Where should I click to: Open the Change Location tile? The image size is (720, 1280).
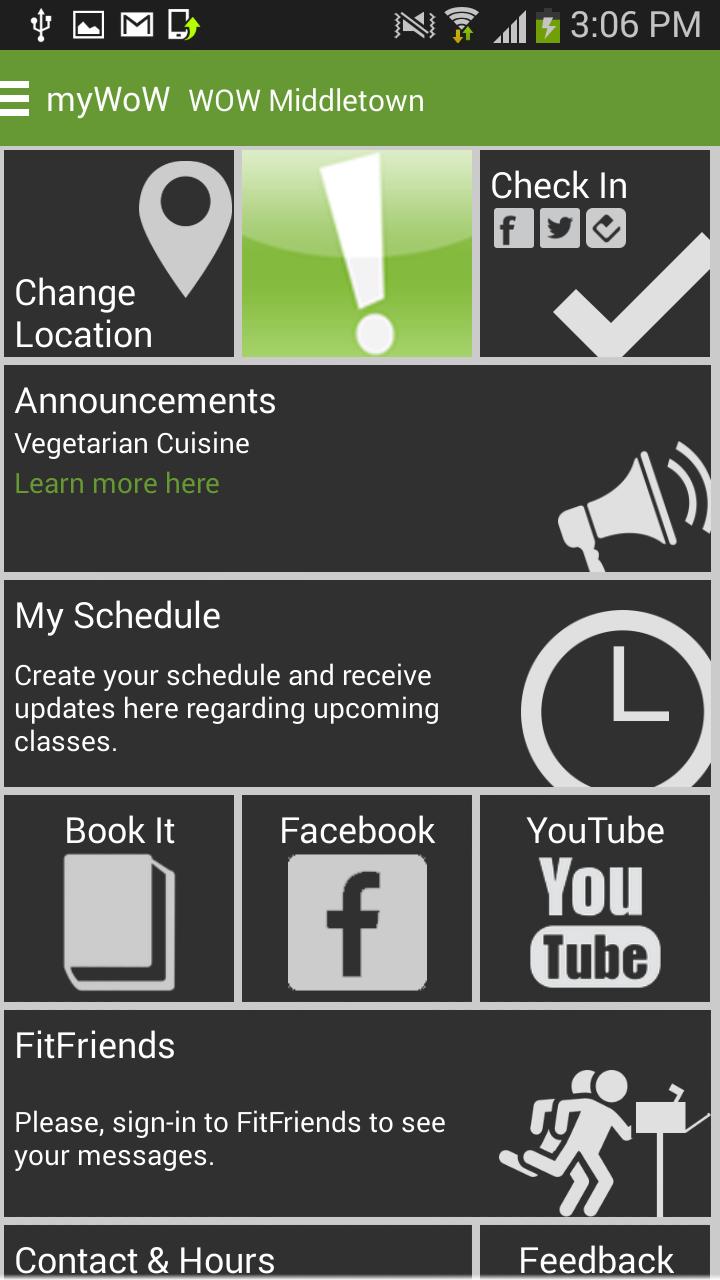[119, 254]
